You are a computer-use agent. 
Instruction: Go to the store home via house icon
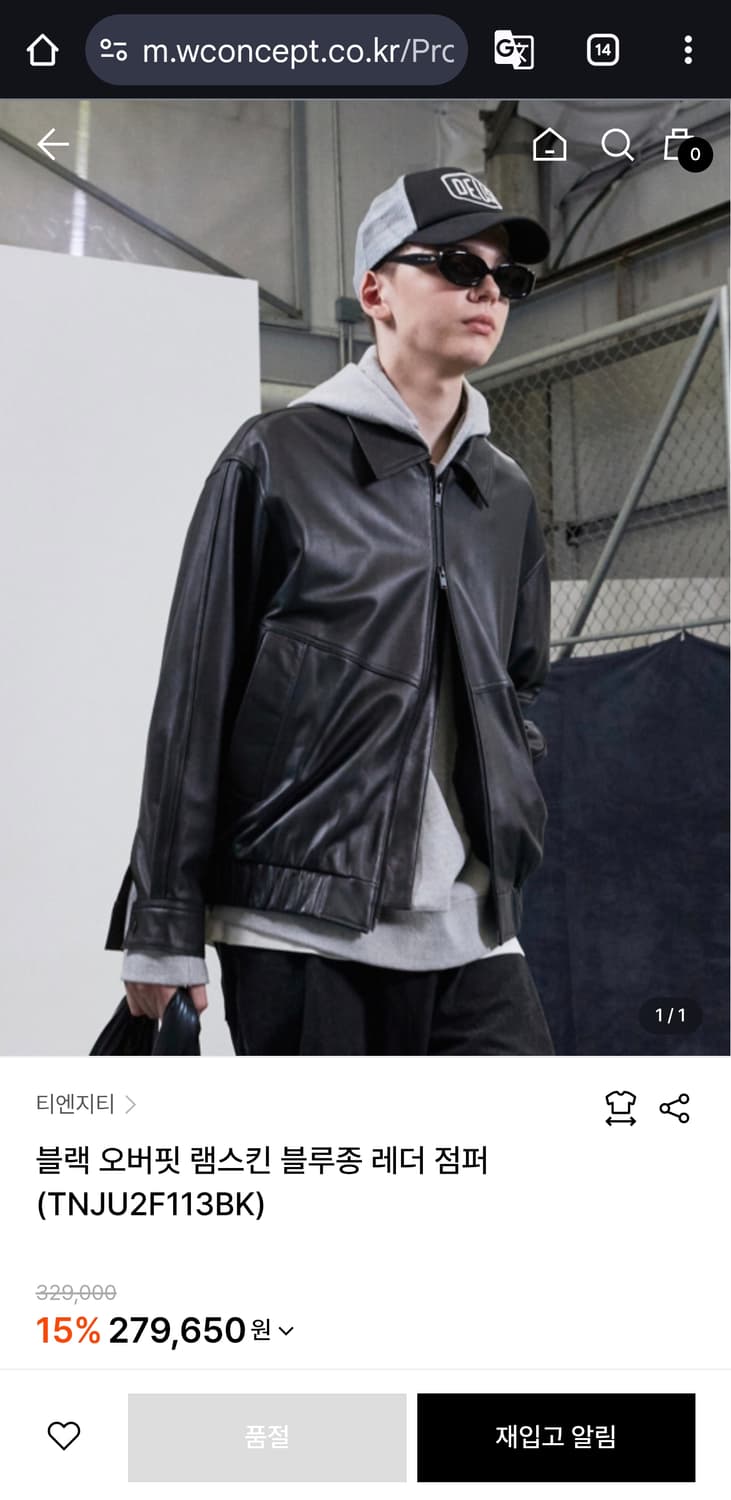pos(549,144)
